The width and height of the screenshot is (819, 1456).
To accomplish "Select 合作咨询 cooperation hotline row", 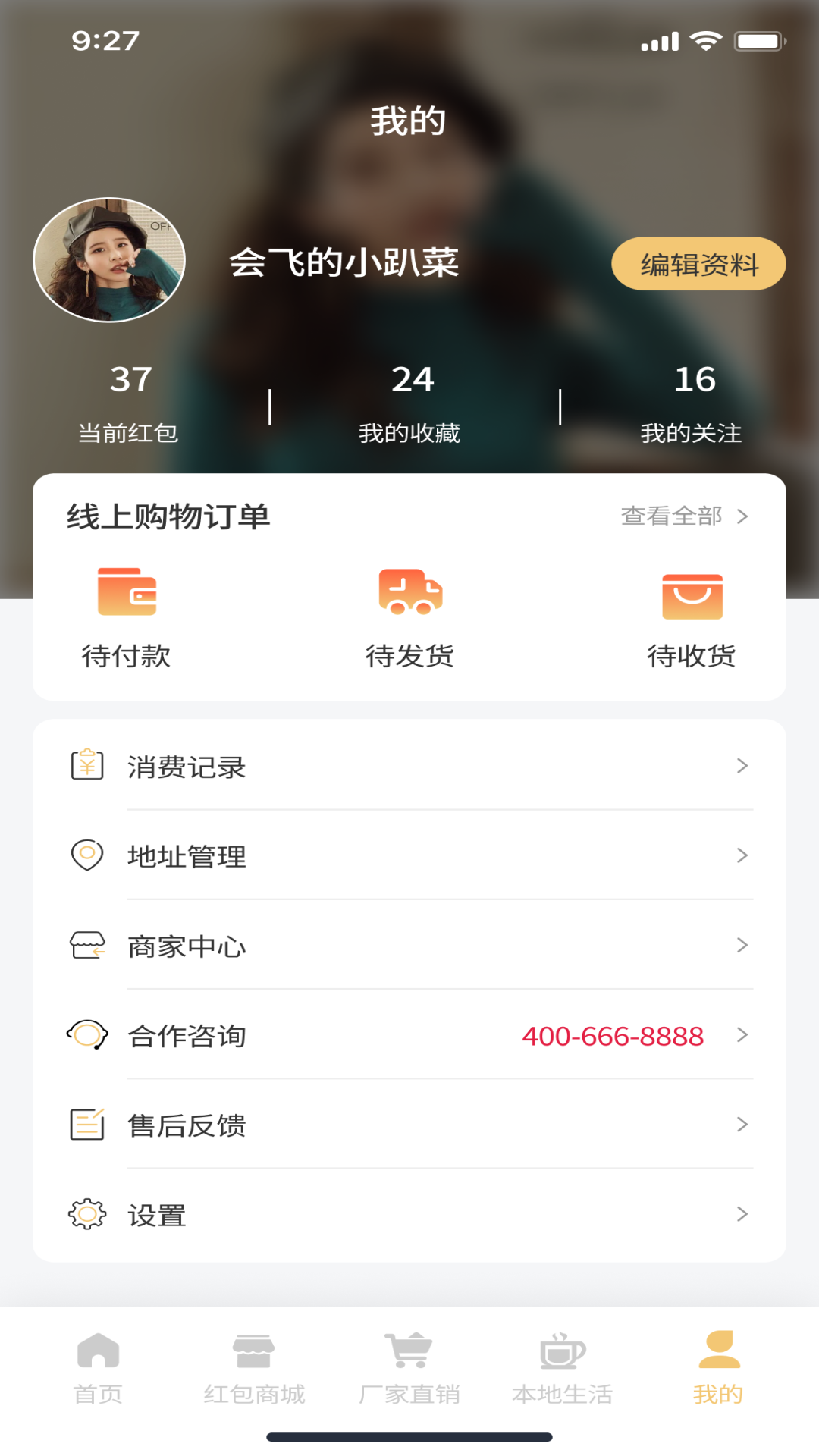I will point(409,1035).
